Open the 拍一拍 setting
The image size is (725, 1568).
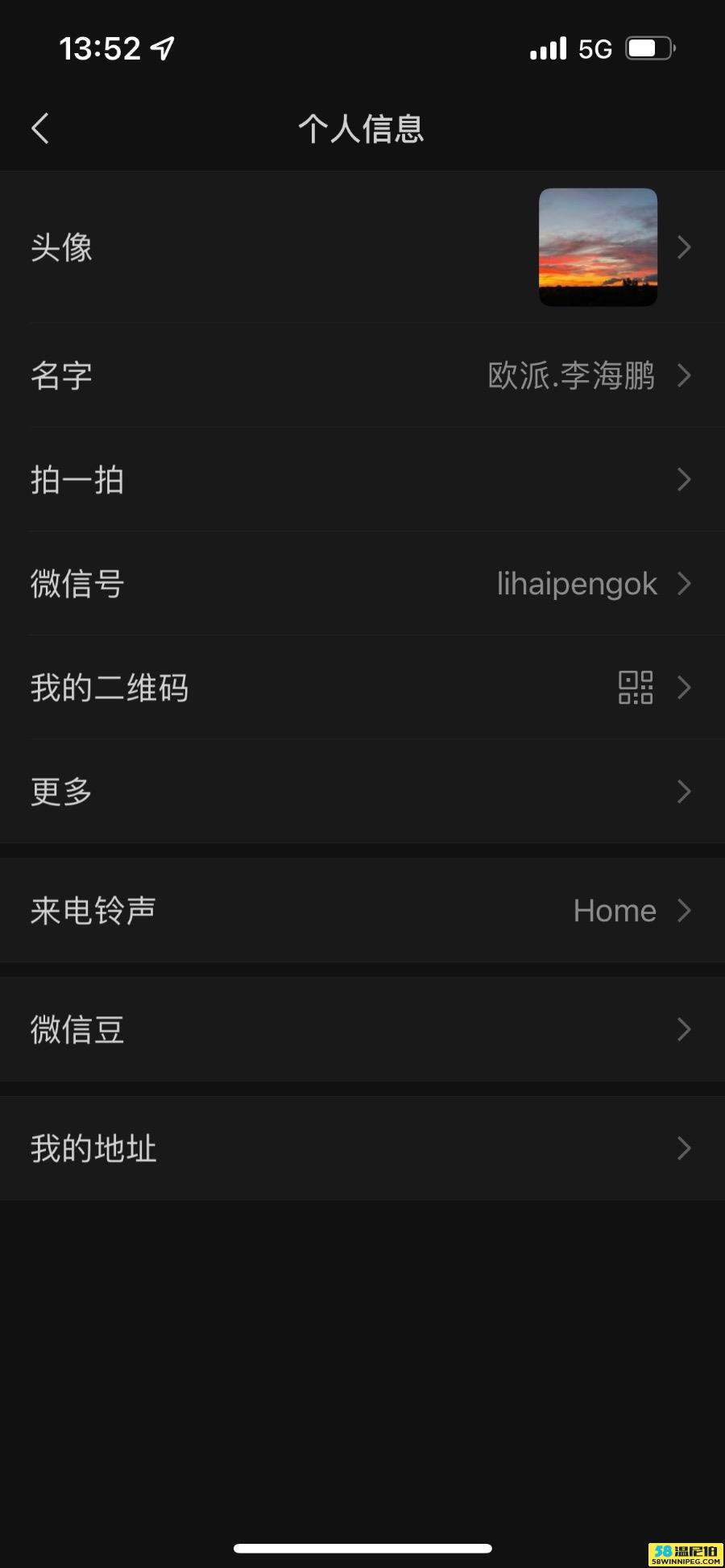[x=362, y=479]
